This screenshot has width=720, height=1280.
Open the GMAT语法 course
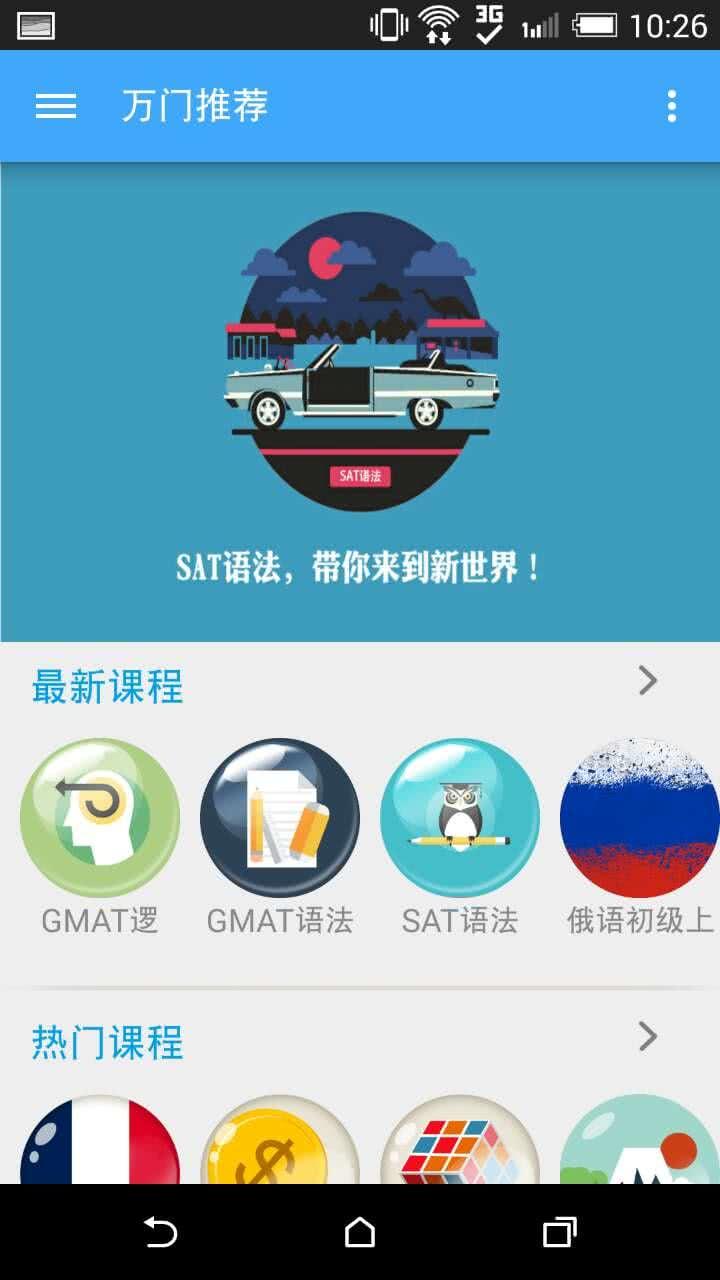tap(280, 818)
